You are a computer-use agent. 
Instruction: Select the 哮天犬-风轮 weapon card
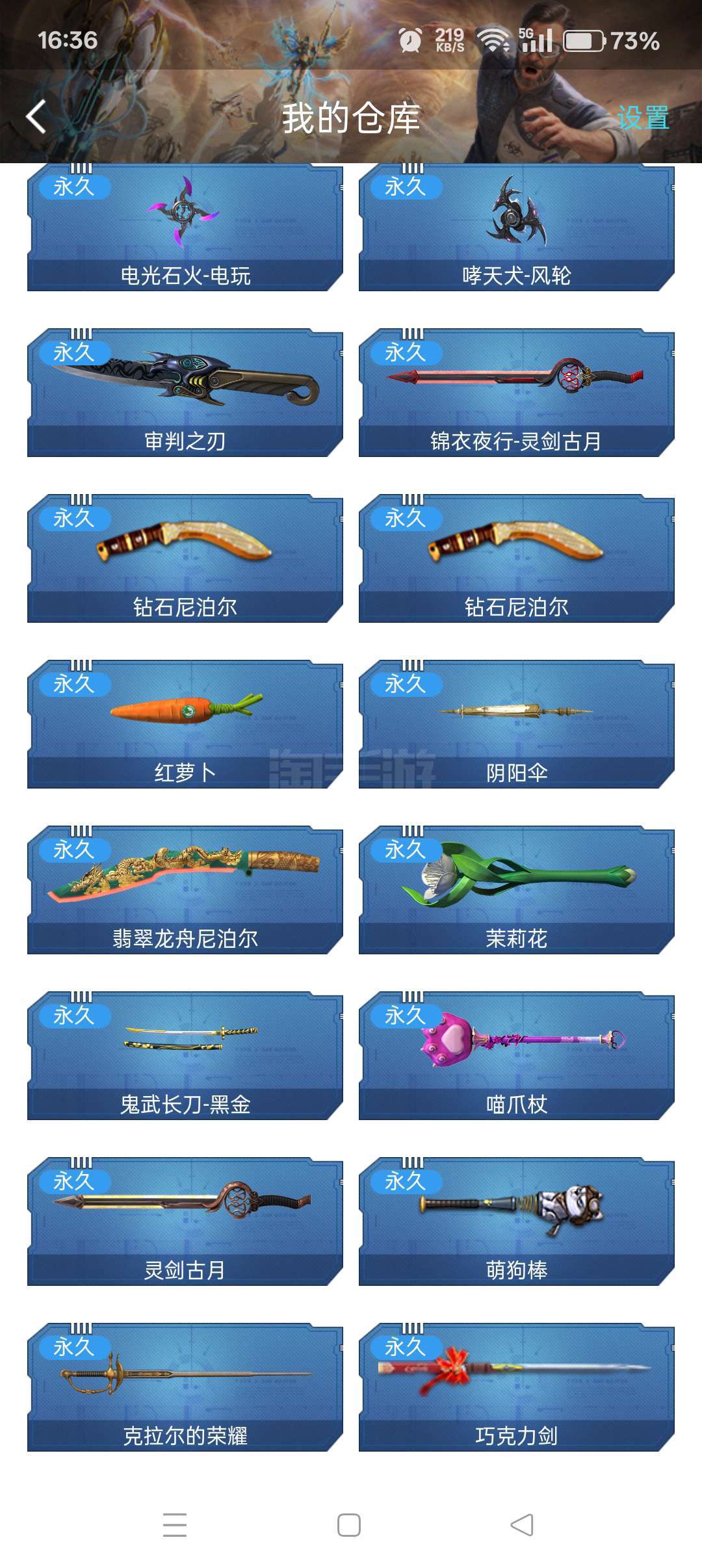(x=516, y=228)
